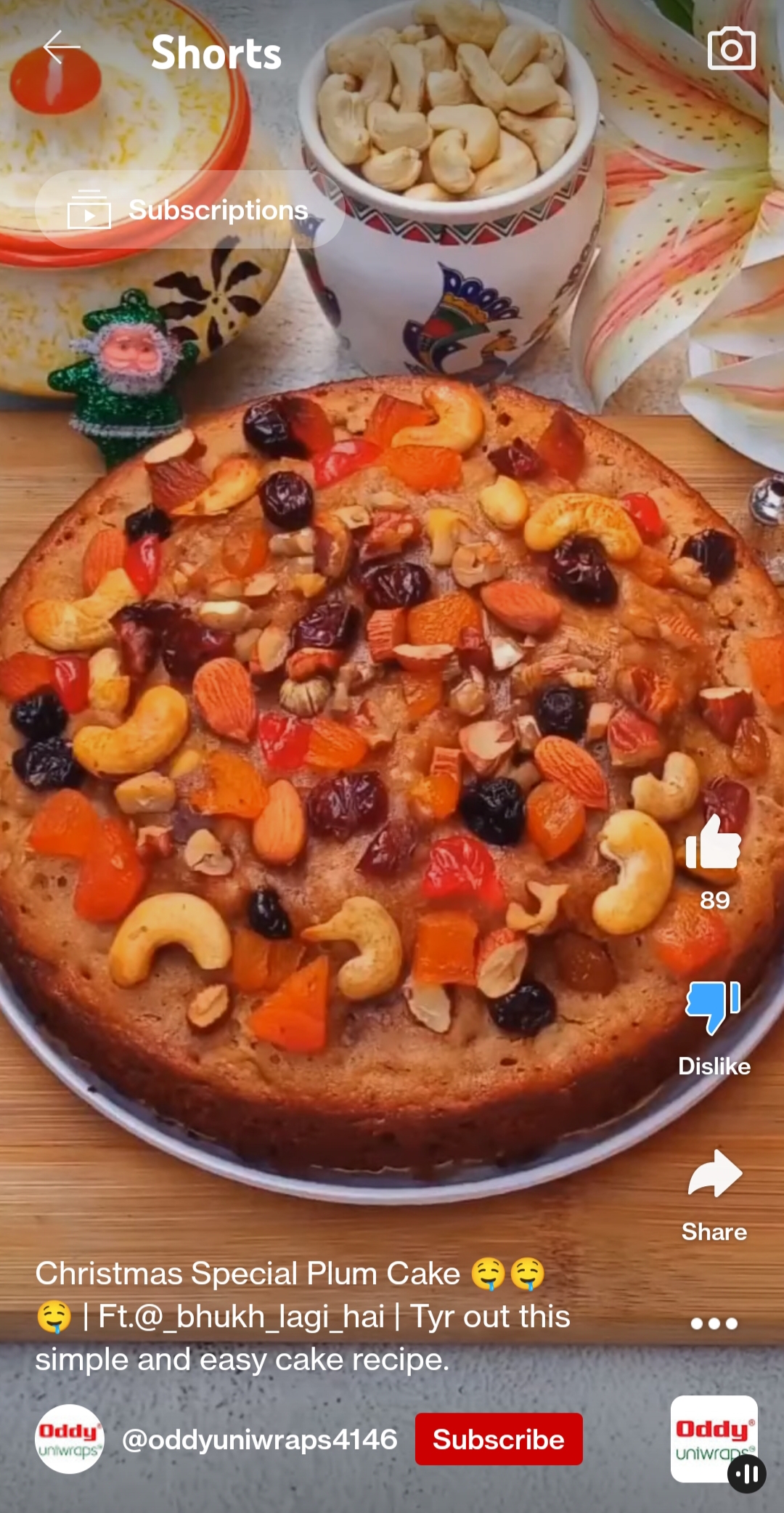Viewport: 784px width, 1513px height.
Task: Dislike this short video
Action: pyautogui.click(x=714, y=1007)
